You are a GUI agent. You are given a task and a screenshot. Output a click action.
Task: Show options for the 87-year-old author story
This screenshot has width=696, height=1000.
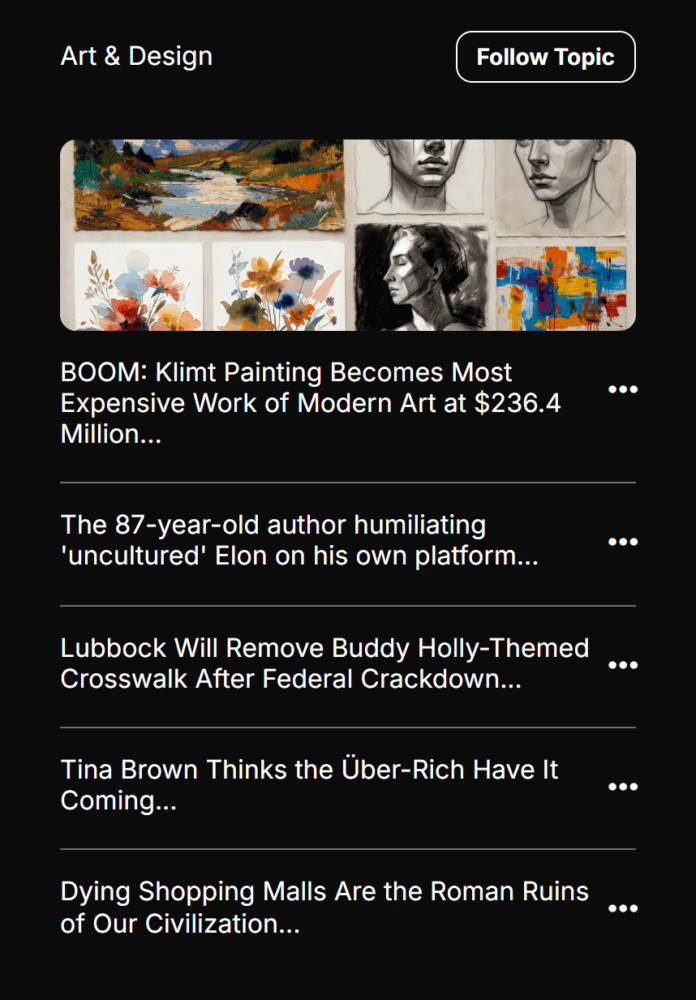[x=623, y=542]
